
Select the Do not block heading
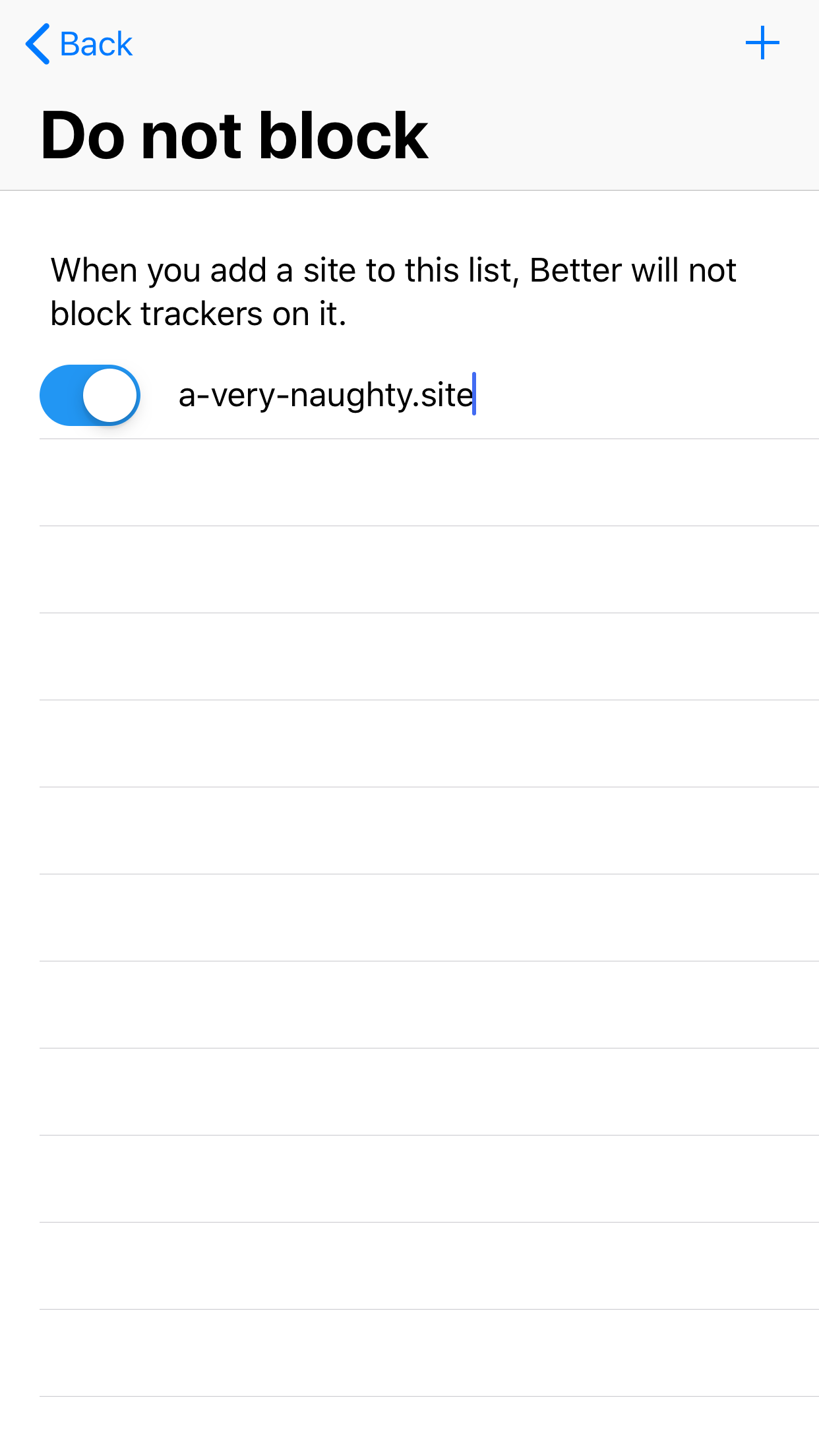[x=235, y=135]
